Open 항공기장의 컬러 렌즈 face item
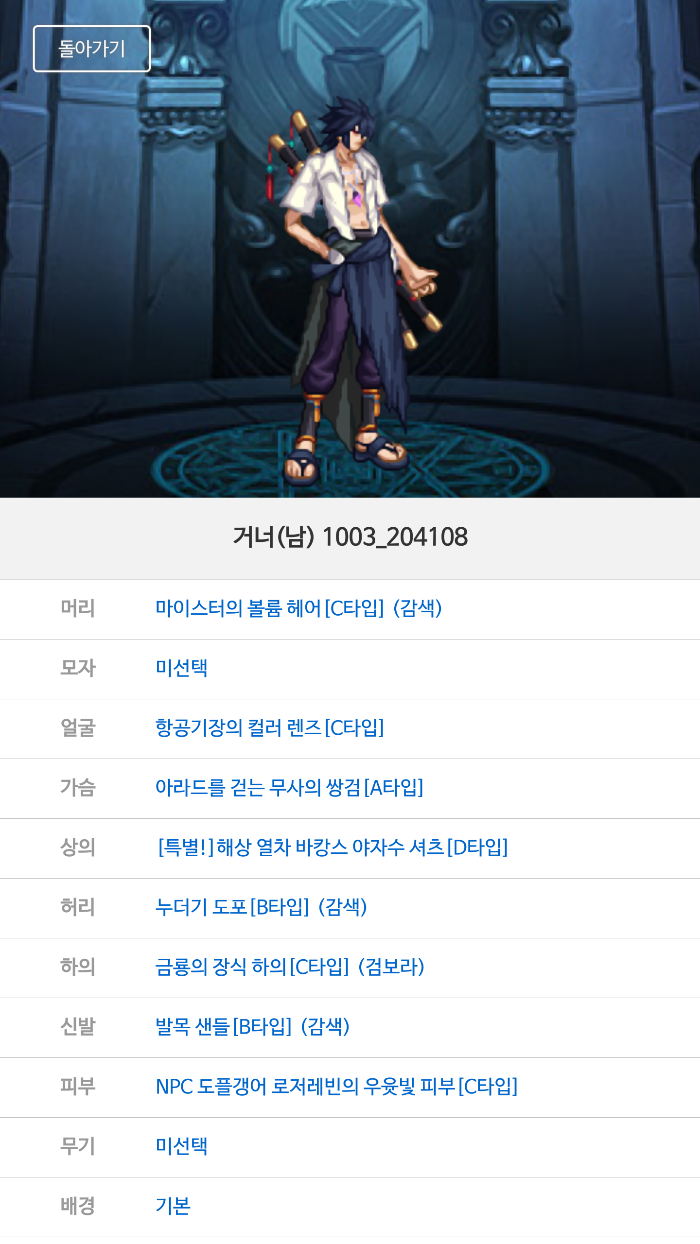The width and height of the screenshot is (700, 1244). (x=269, y=728)
